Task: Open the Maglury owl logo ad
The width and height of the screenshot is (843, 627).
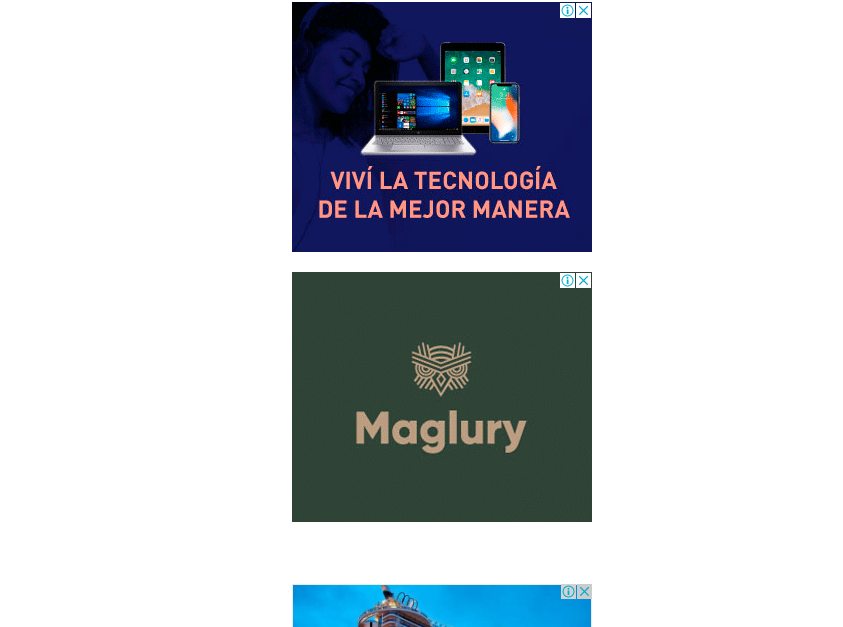Action: click(441, 400)
